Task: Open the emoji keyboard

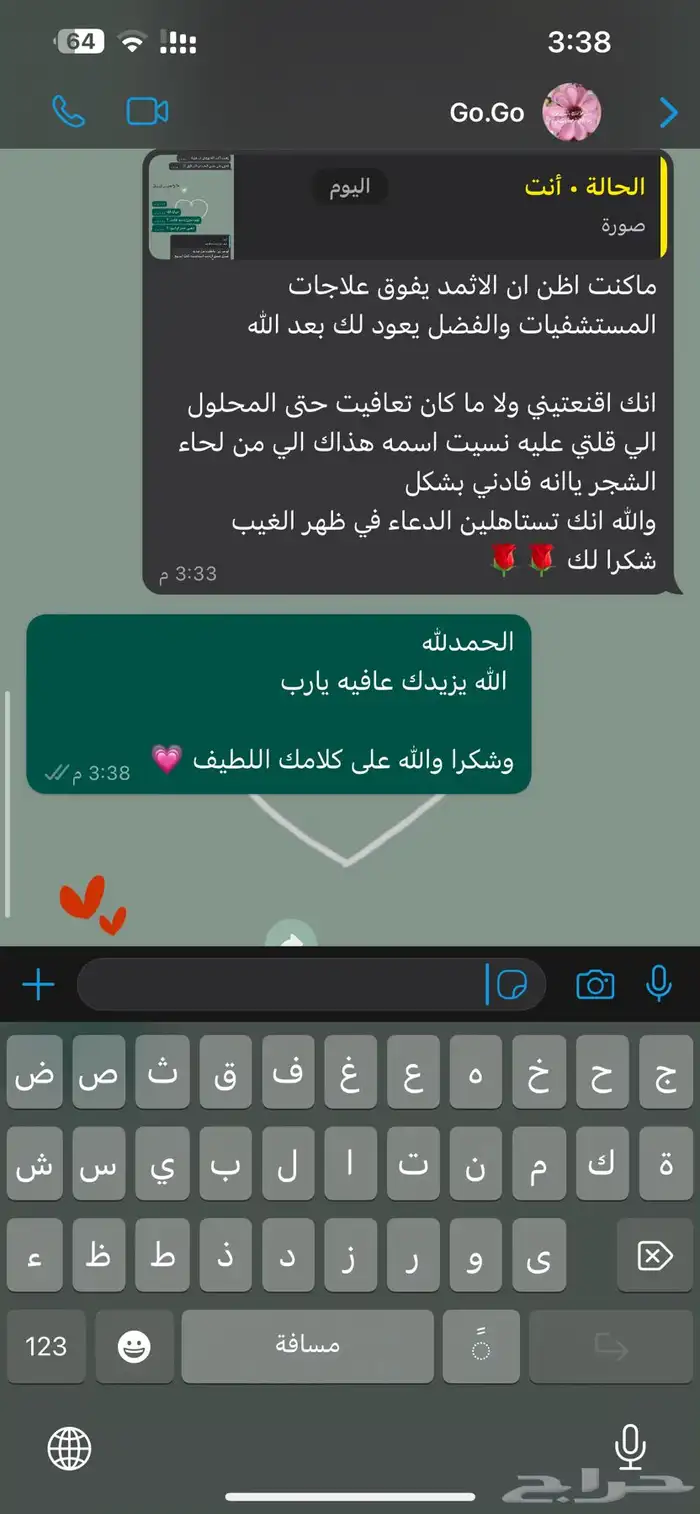Action: [134, 1346]
